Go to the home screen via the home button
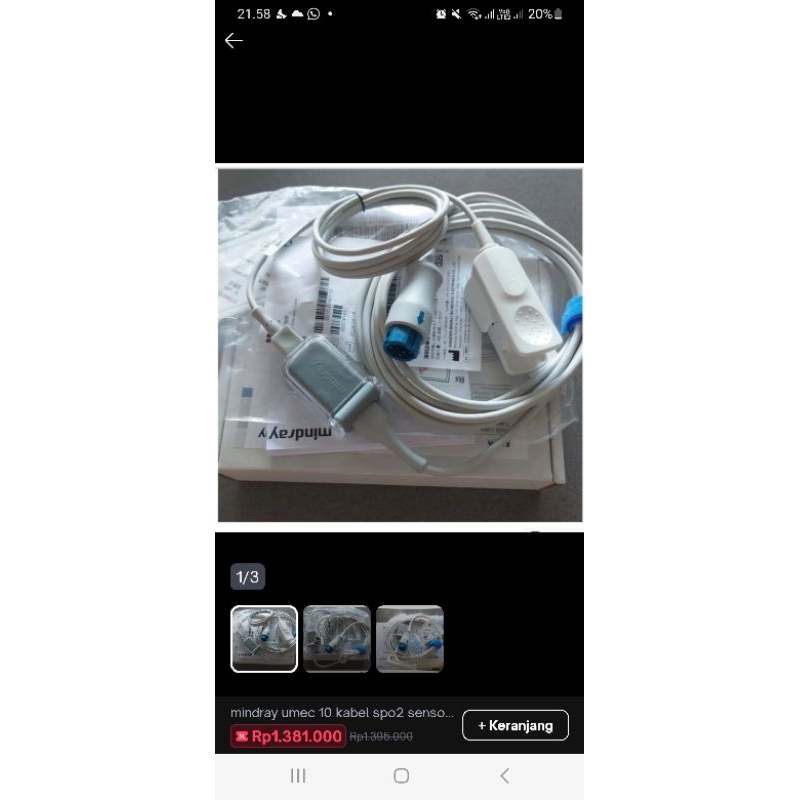The width and height of the screenshot is (800, 800). pyautogui.click(x=401, y=775)
